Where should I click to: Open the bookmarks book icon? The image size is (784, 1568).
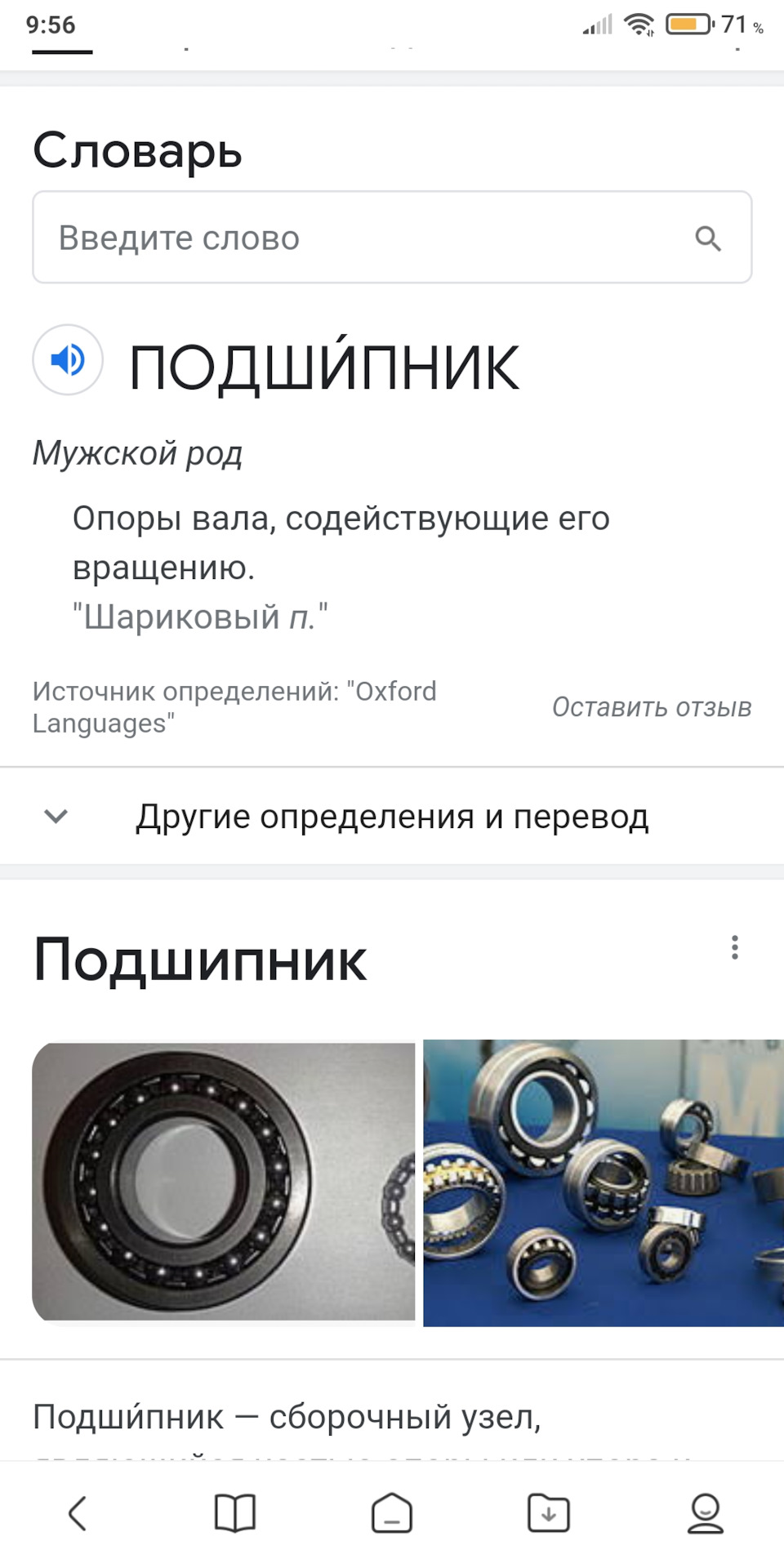coord(235,1513)
